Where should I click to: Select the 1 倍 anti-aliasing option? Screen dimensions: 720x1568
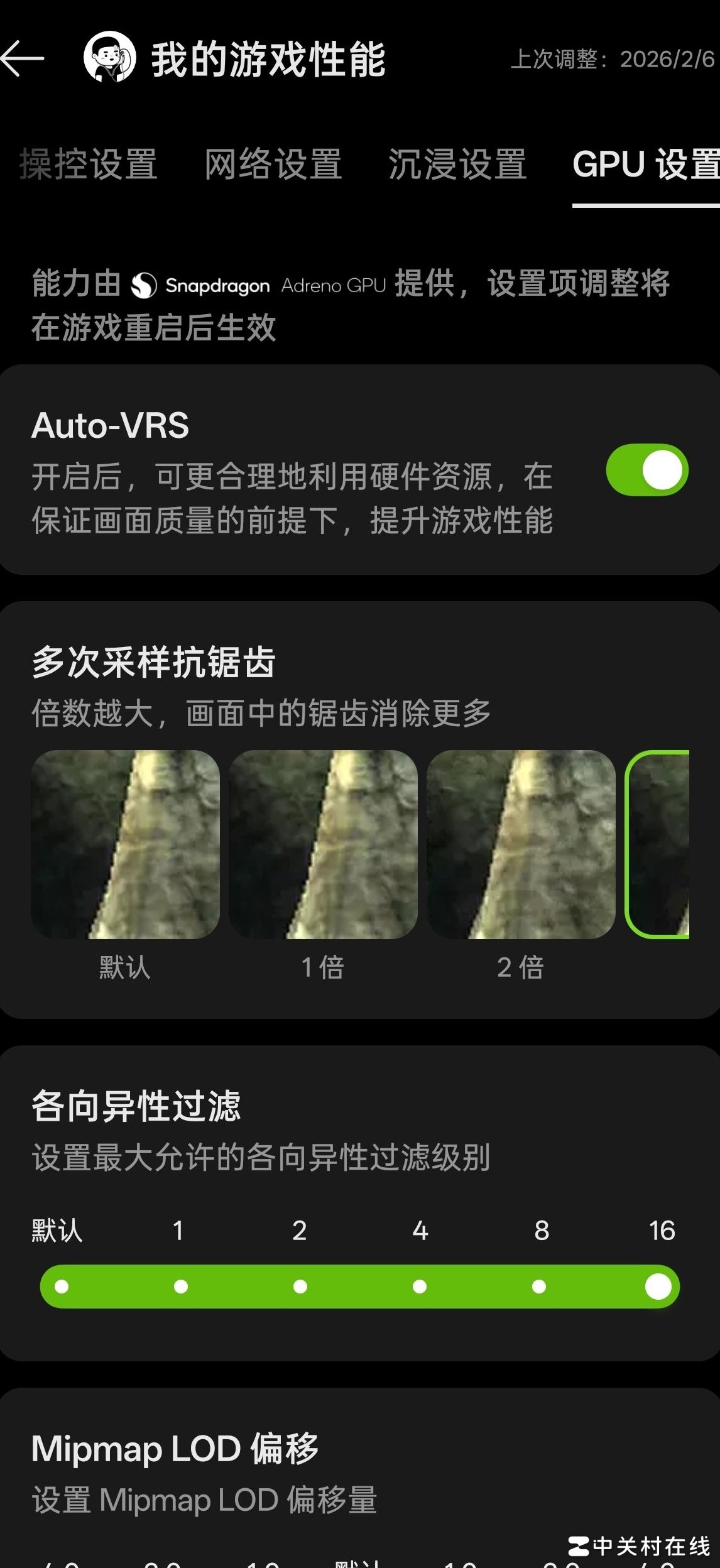click(x=323, y=844)
